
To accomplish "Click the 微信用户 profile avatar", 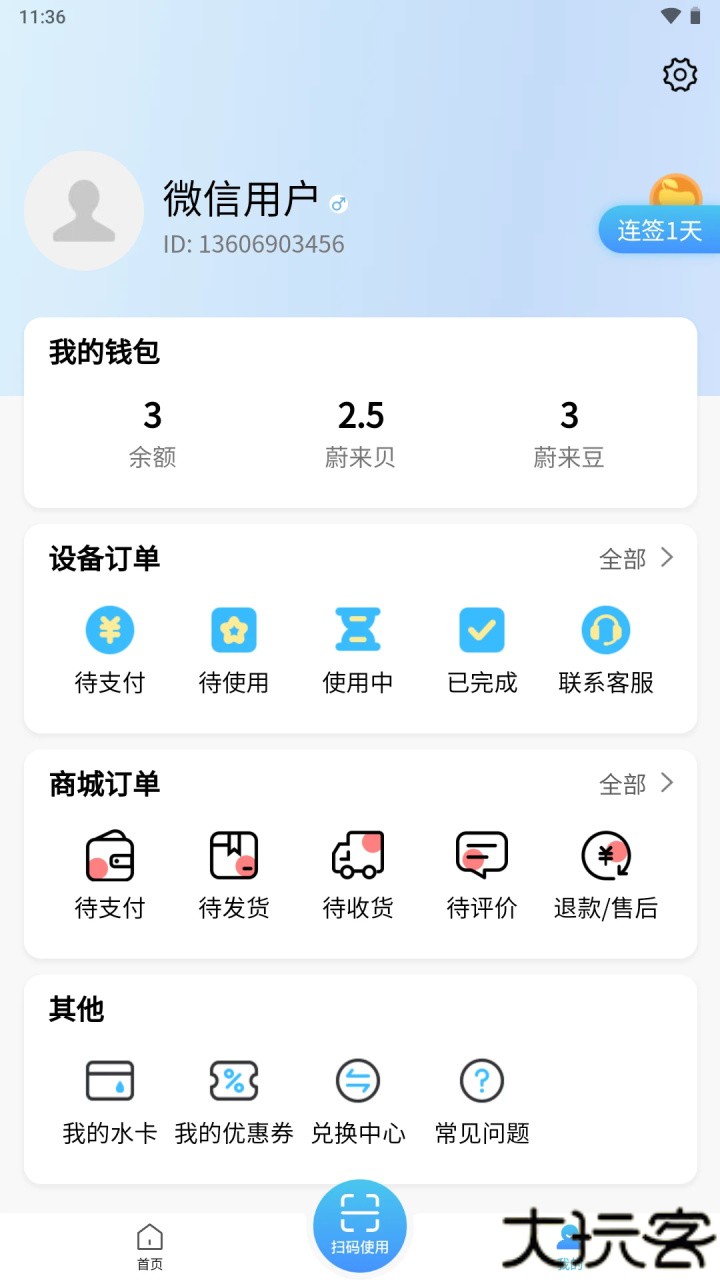I will click(x=85, y=211).
